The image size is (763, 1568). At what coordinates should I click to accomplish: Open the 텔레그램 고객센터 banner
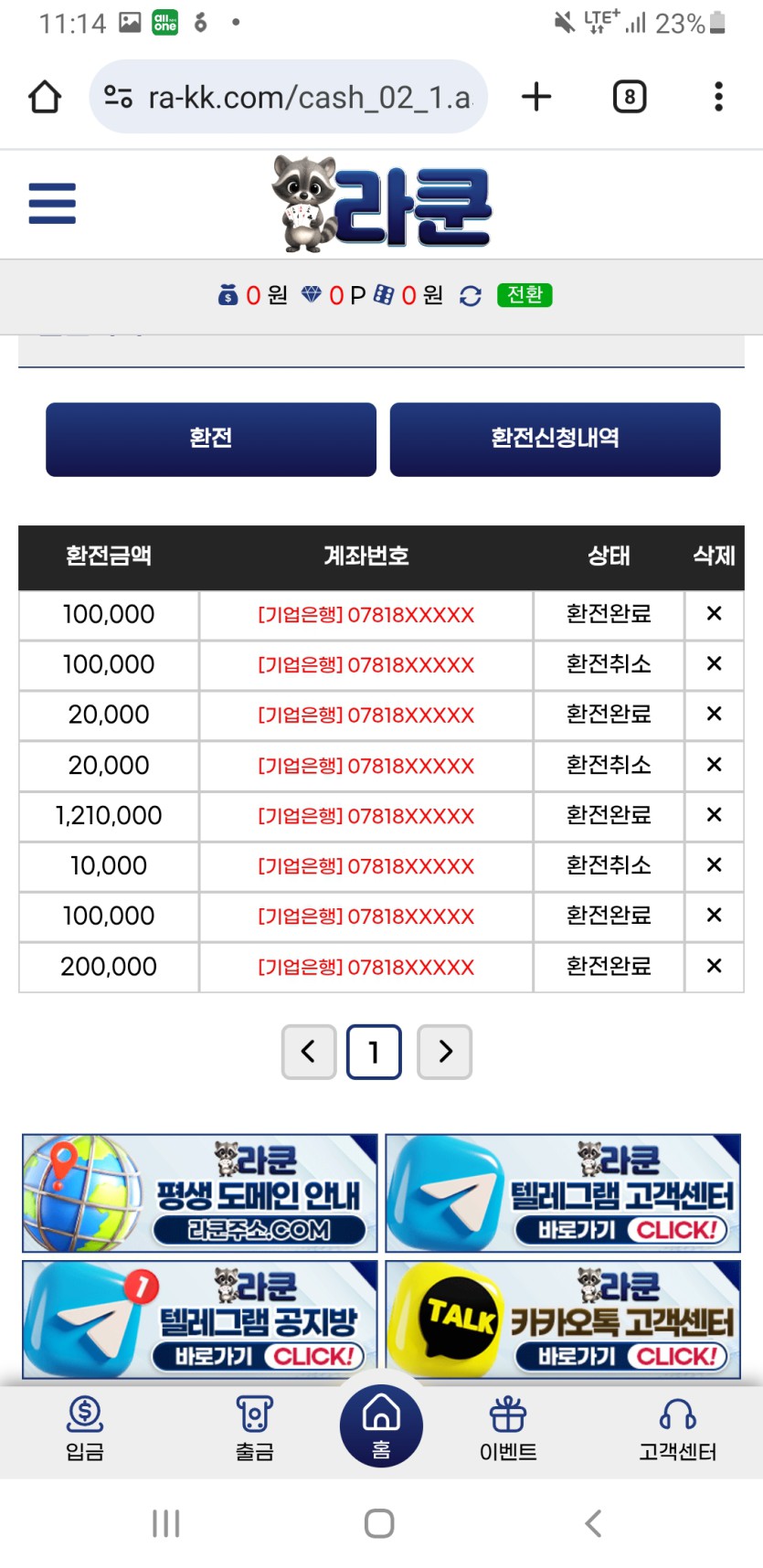pyautogui.click(x=563, y=1192)
